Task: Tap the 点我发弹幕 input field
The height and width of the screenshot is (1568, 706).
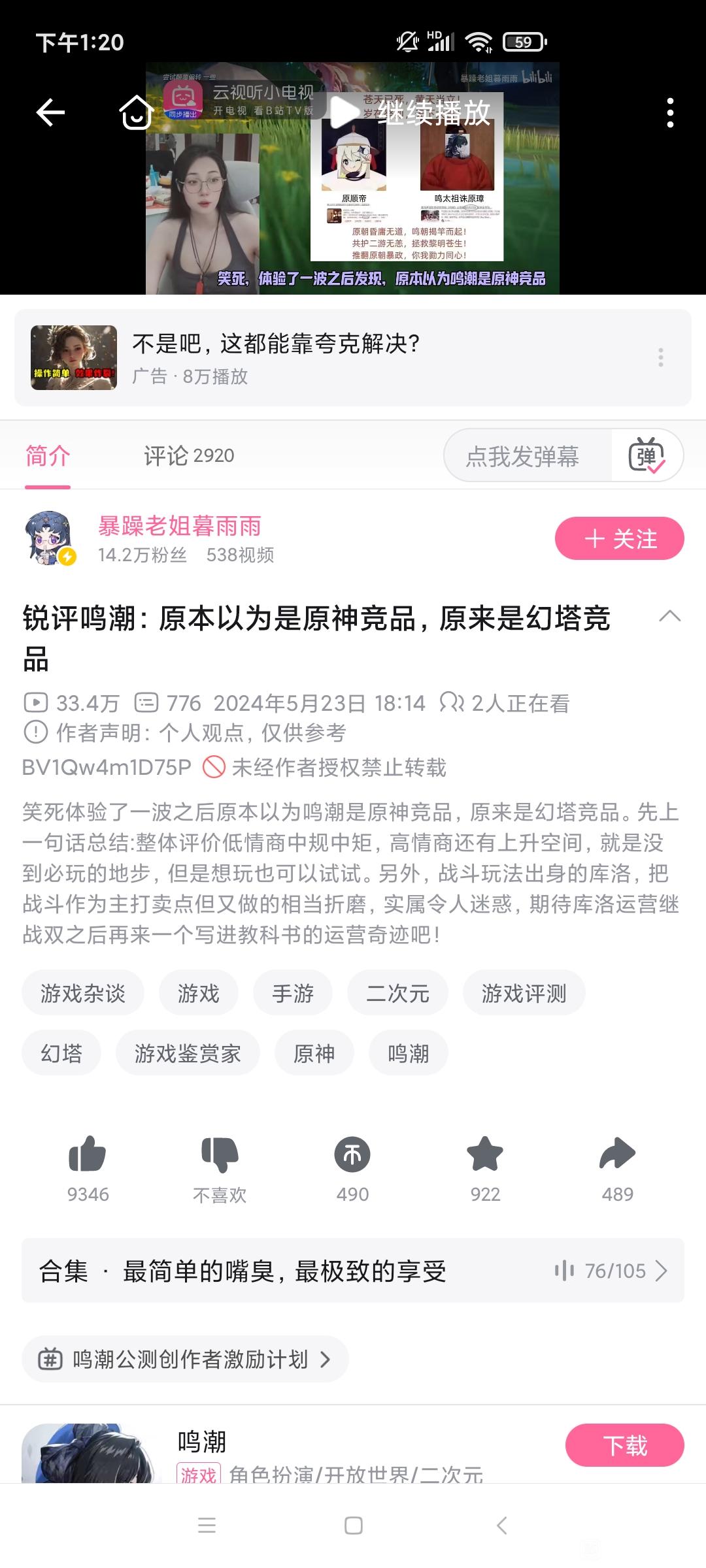Action: [523, 455]
